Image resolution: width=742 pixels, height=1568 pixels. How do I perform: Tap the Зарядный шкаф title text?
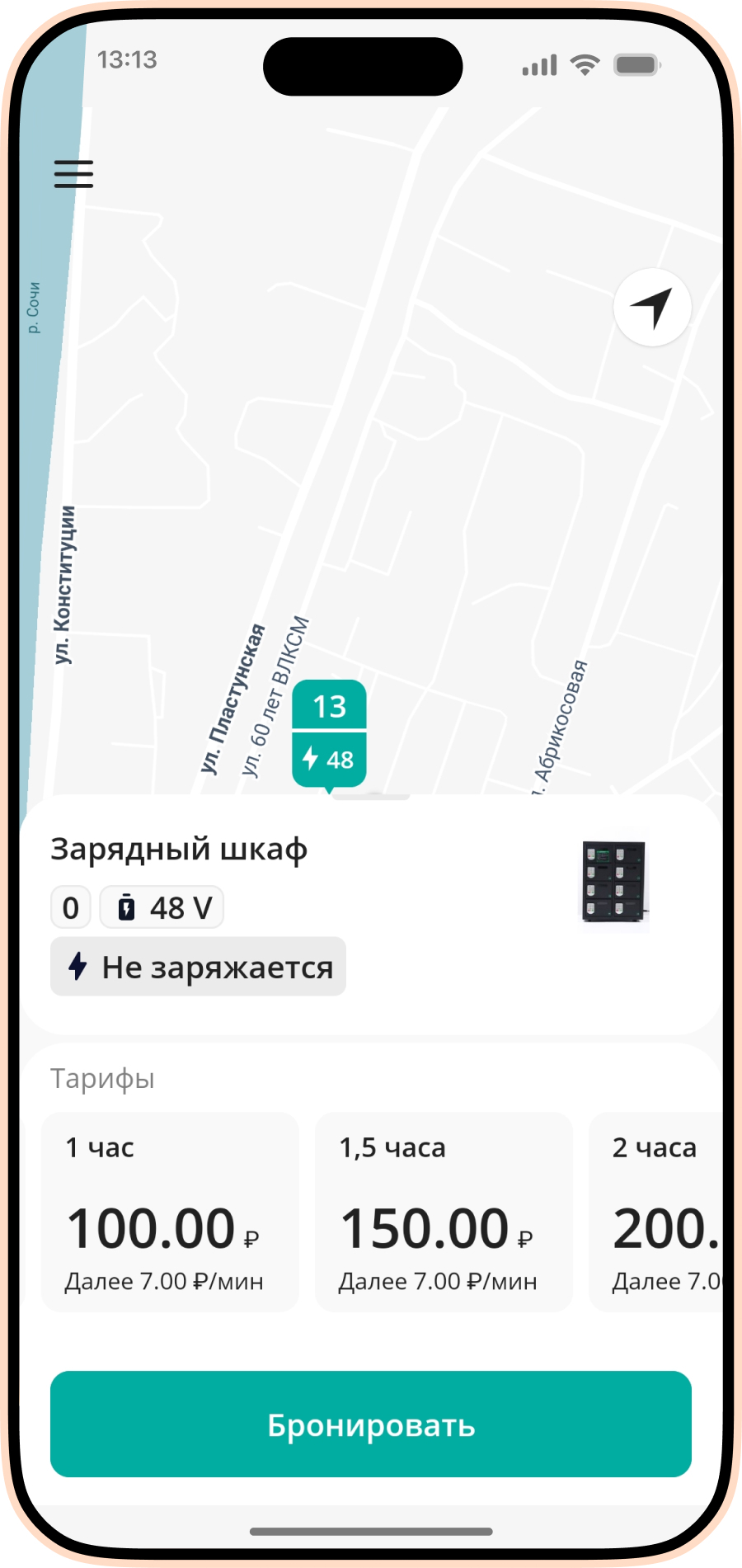[180, 849]
